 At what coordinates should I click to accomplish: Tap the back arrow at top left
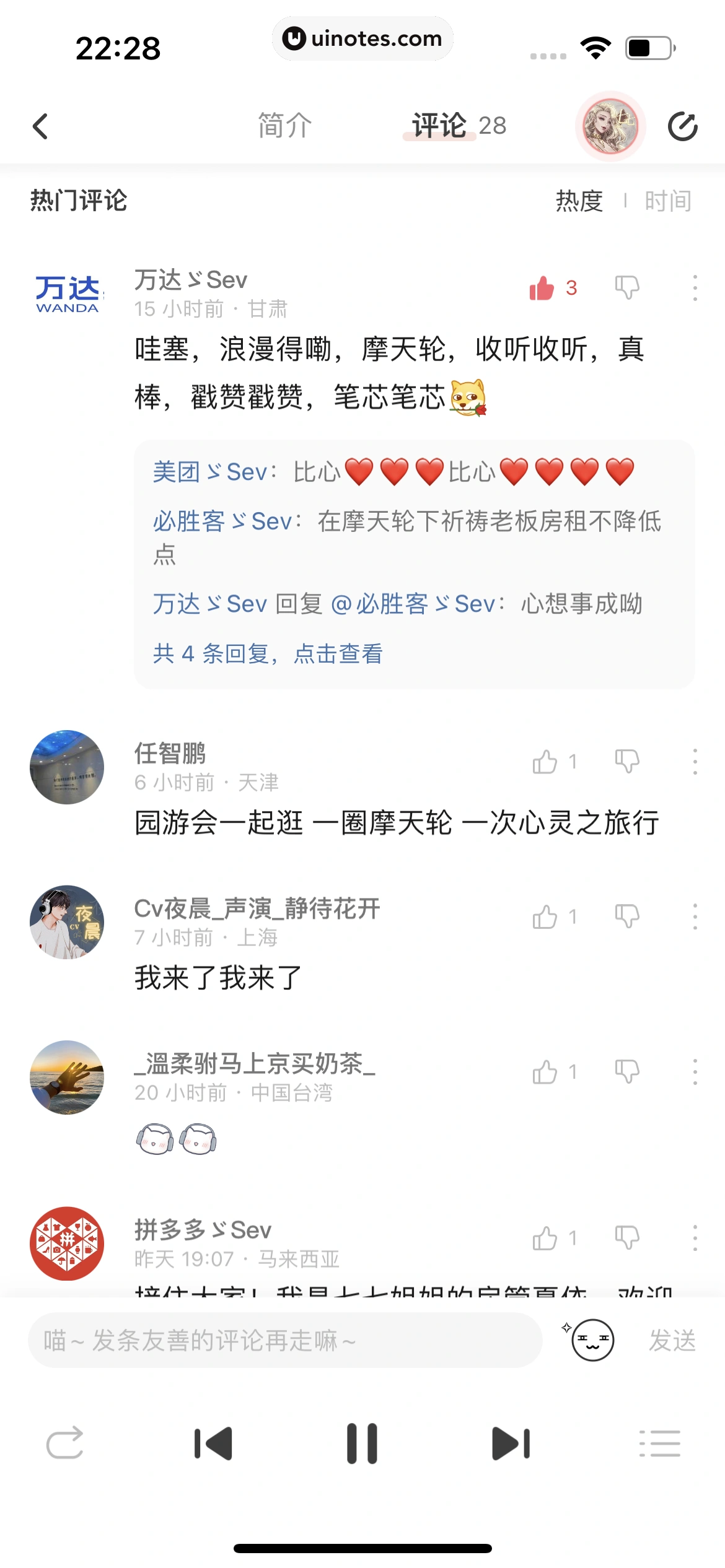41,126
